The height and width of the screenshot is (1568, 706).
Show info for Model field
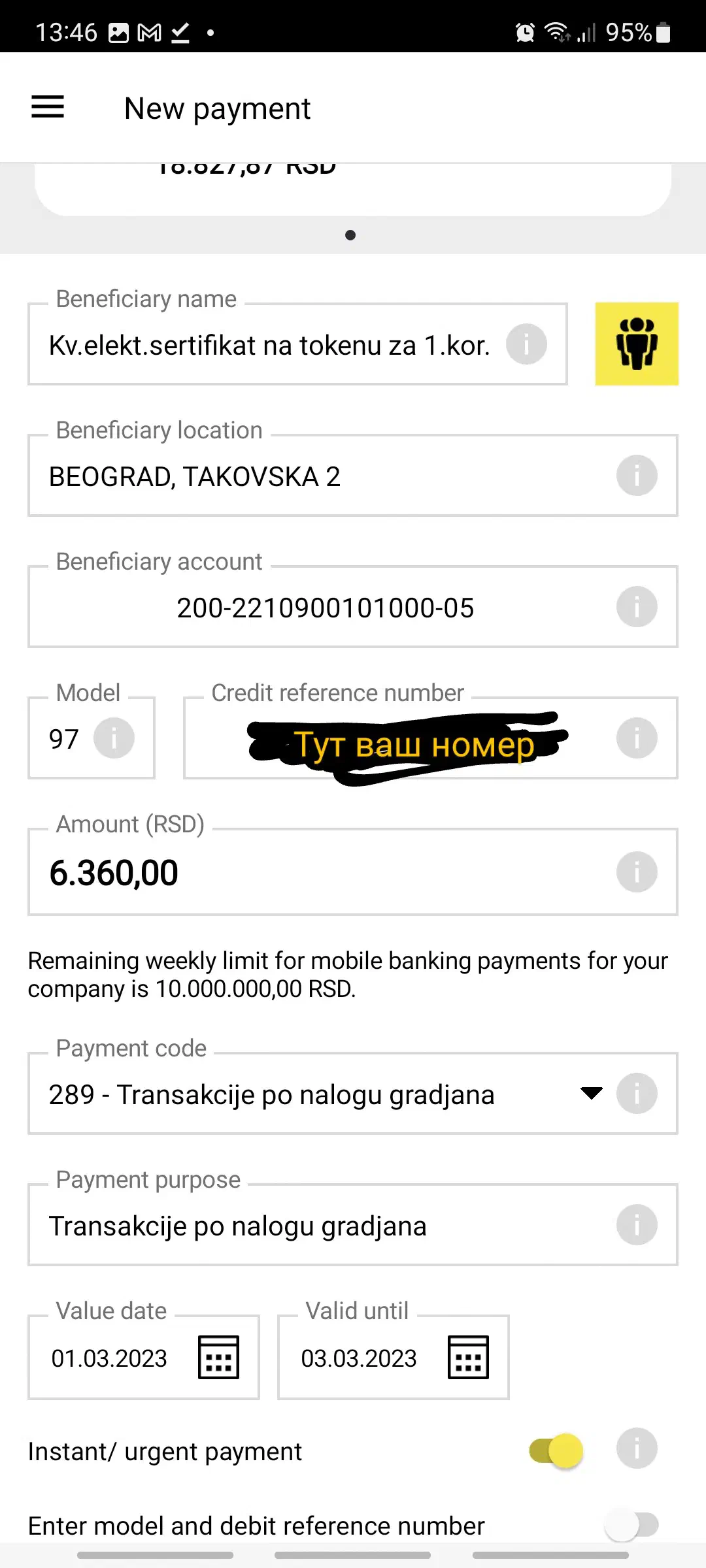click(x=114, y=738)
